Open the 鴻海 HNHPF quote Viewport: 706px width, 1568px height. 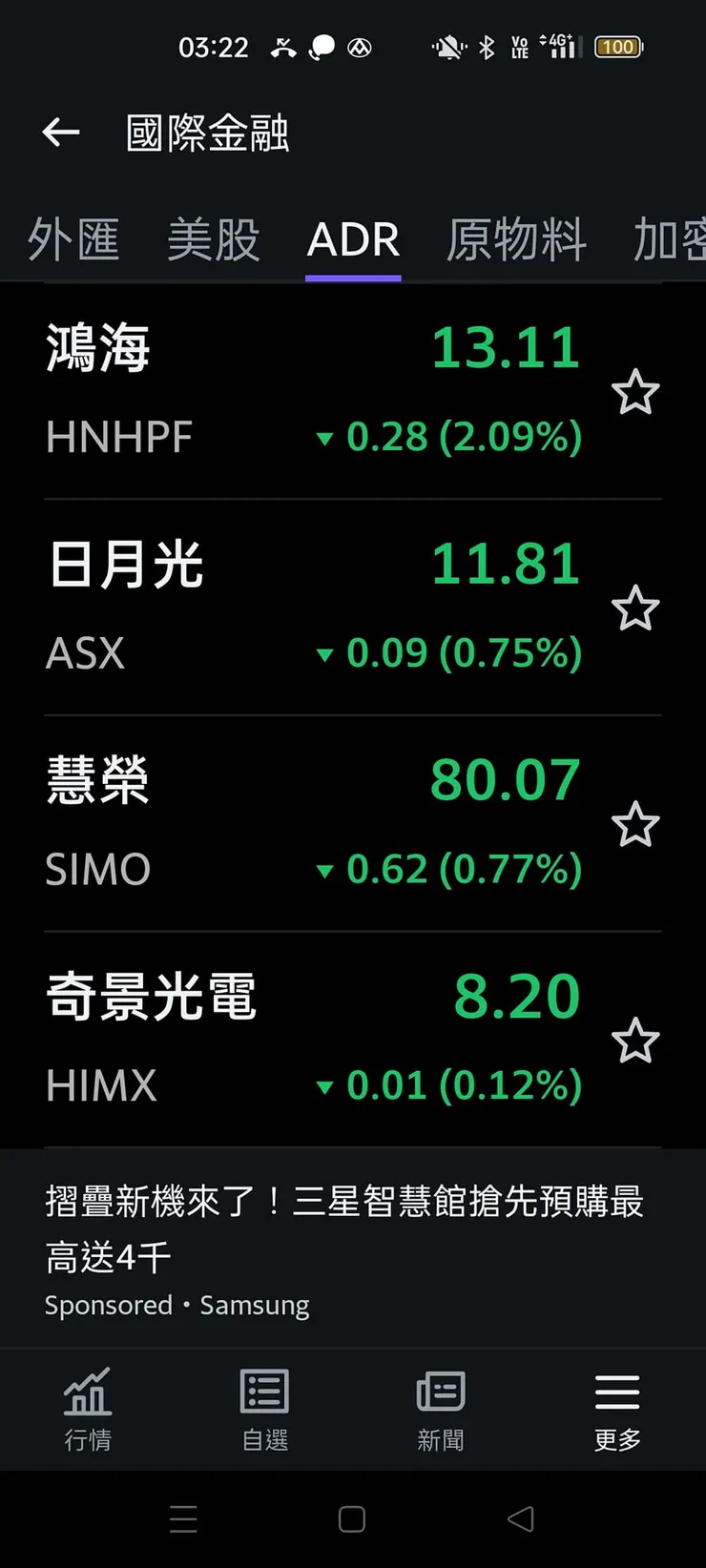pos(315,391)
